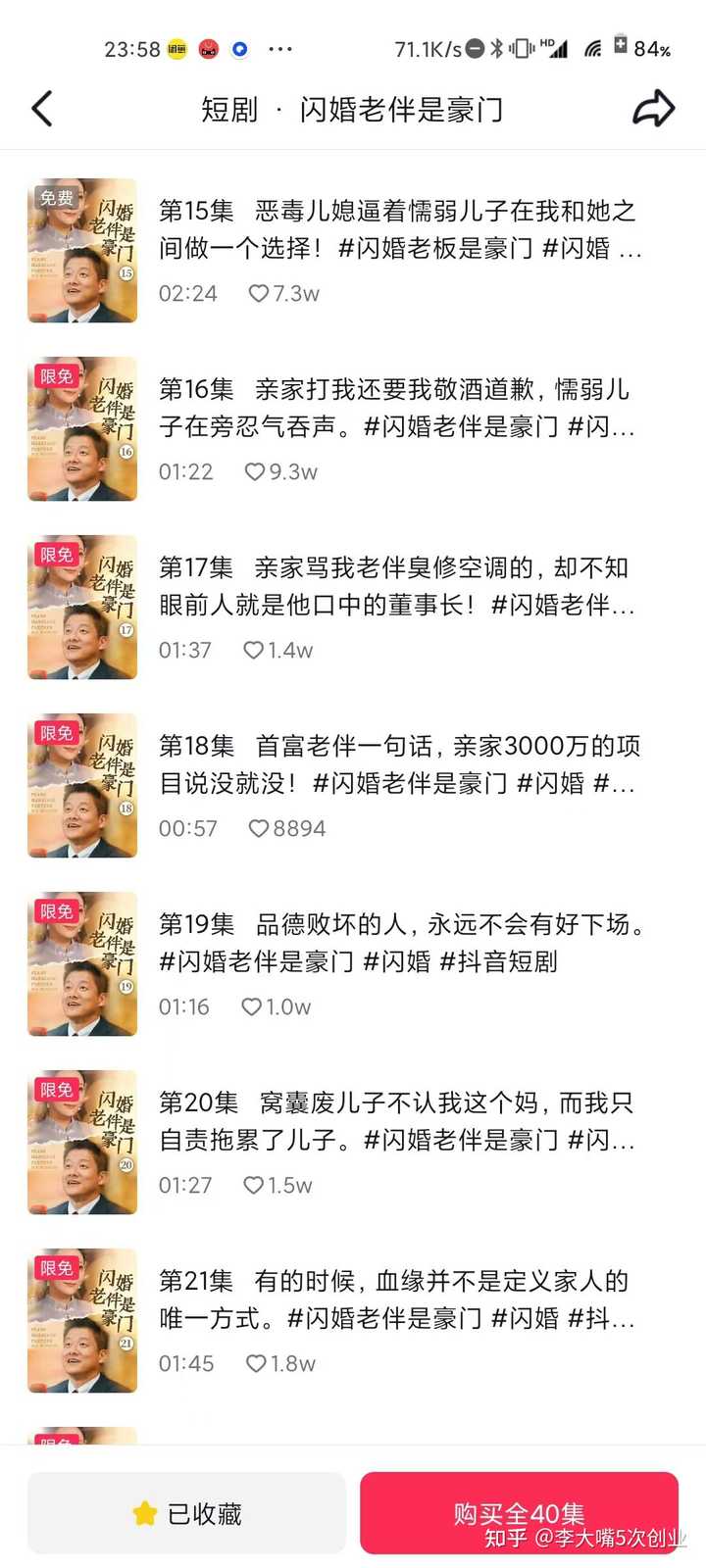
Task: Tap the red 购买全40集 purchase button
Action: [520, 1512]
